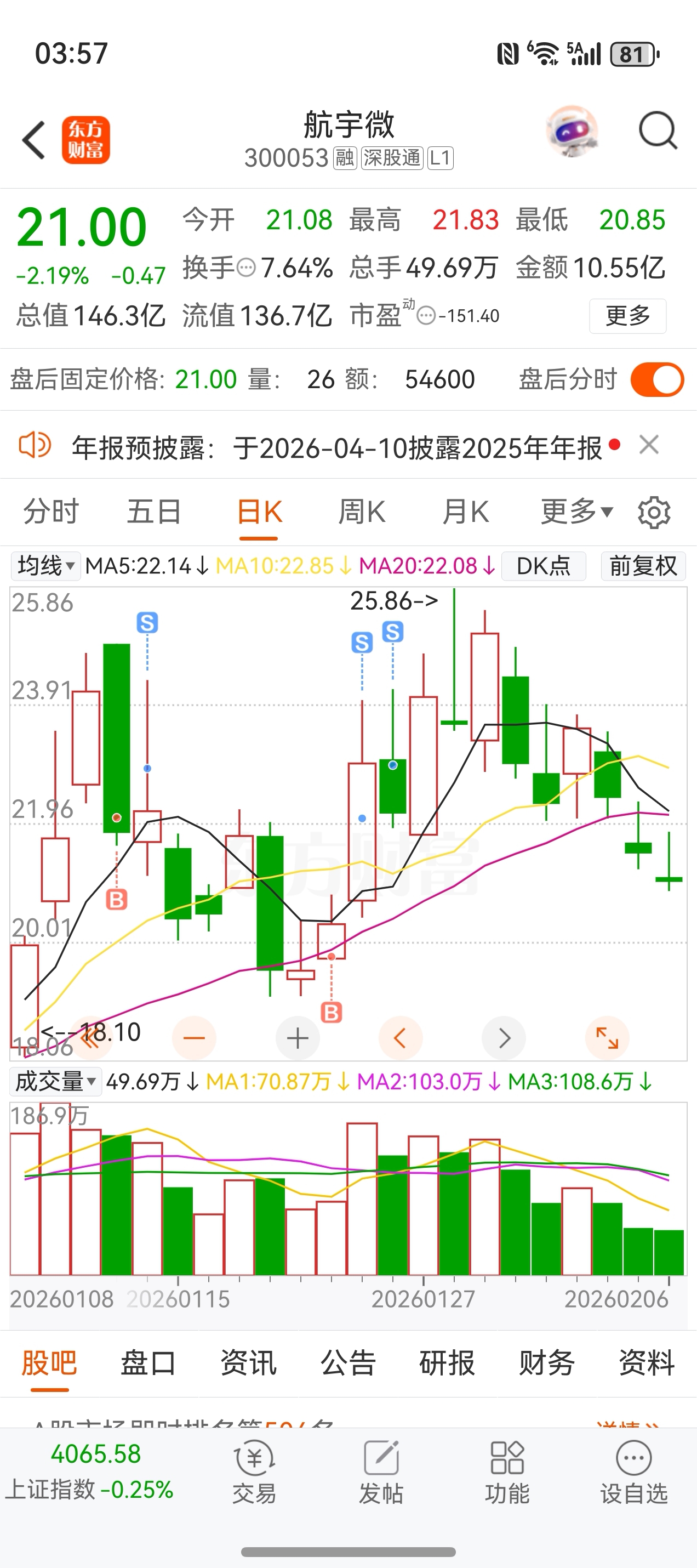Open the 均线 indicator dropdown
The height and width of the screenshot is (1568, 697).
pyautogui.click(x=45, y=565)
